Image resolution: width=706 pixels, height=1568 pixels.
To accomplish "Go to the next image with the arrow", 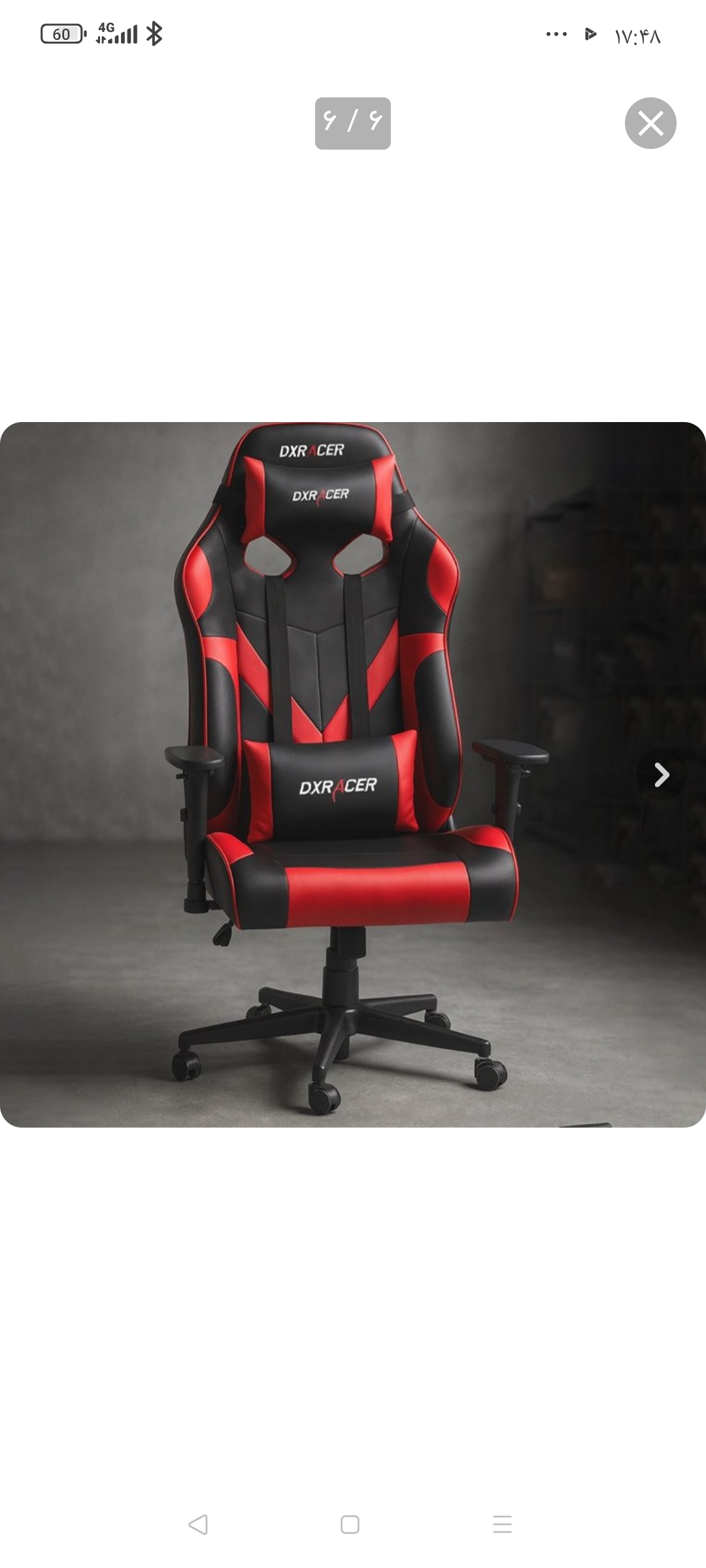I will pos(662,774).
